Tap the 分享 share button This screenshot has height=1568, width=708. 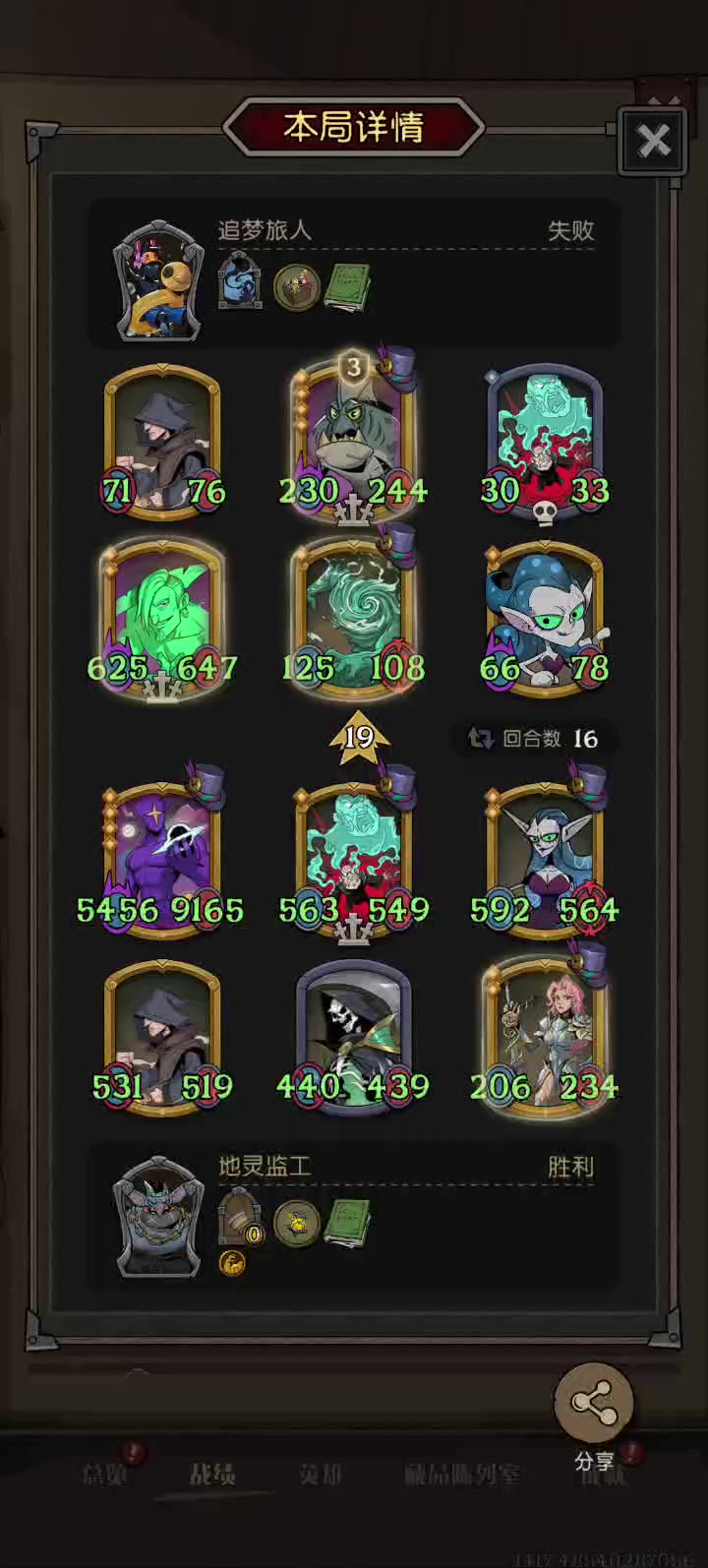pos(593,1402)
